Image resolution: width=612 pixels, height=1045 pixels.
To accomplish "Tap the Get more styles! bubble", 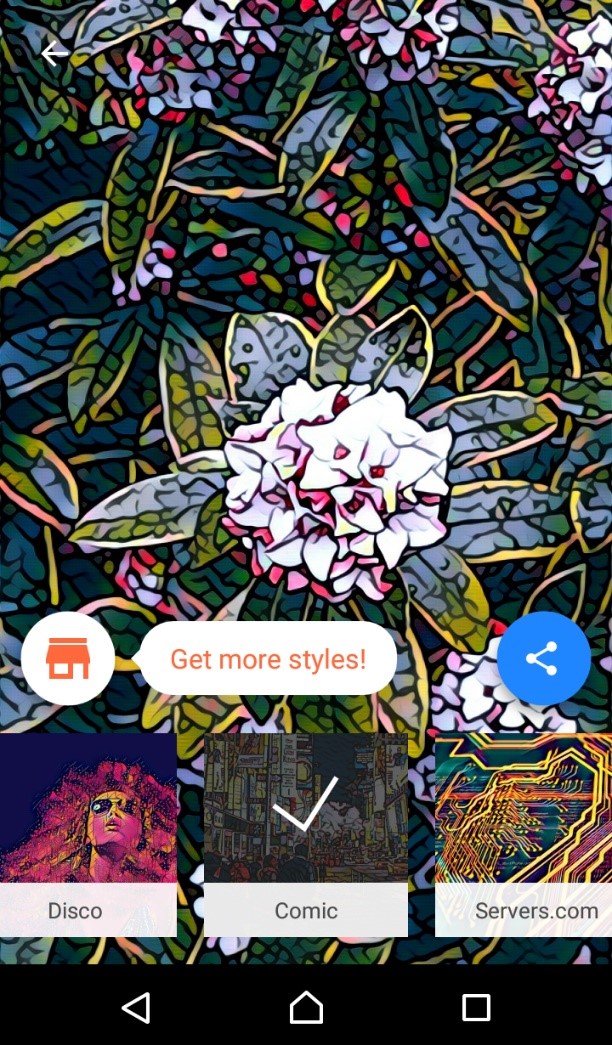I will pos(268,658).
